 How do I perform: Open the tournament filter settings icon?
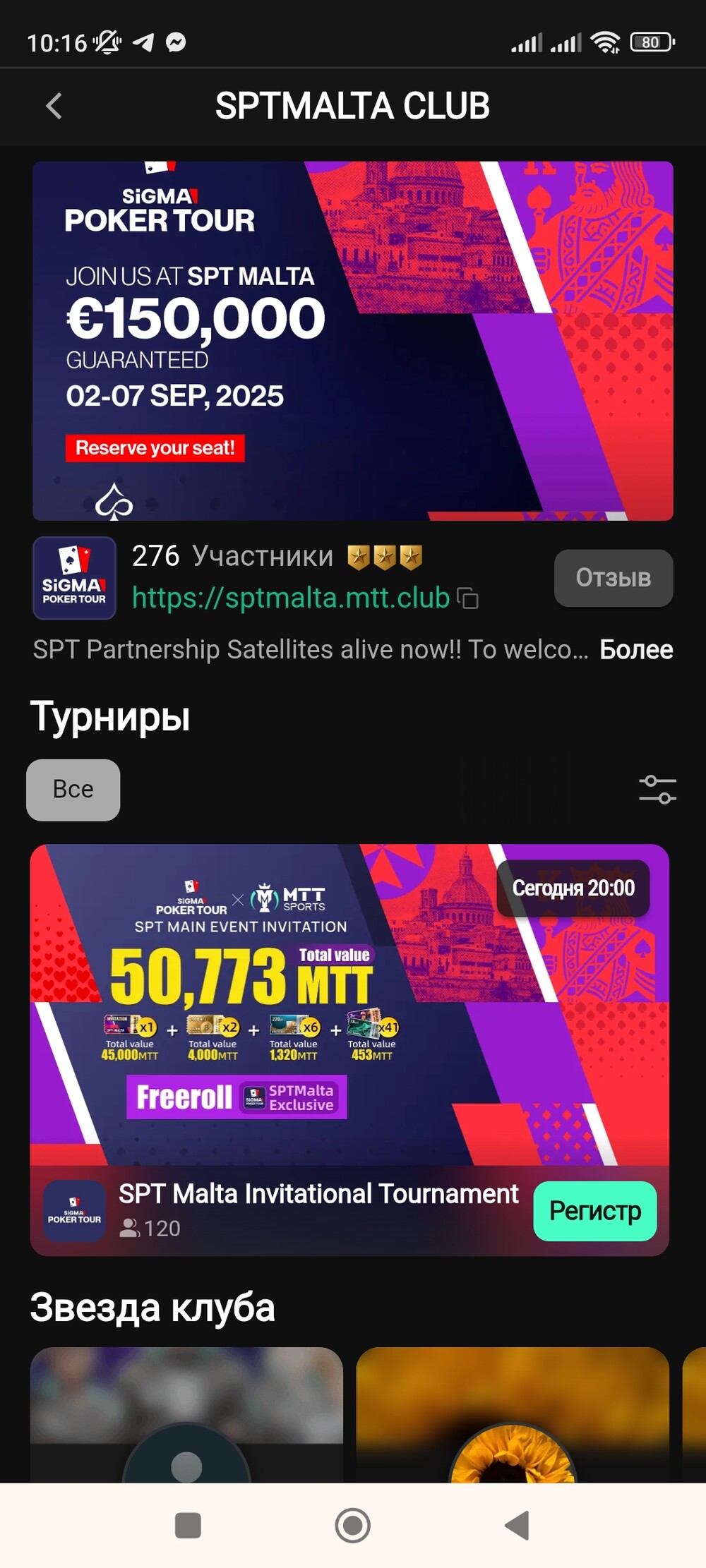pos(657,790)
